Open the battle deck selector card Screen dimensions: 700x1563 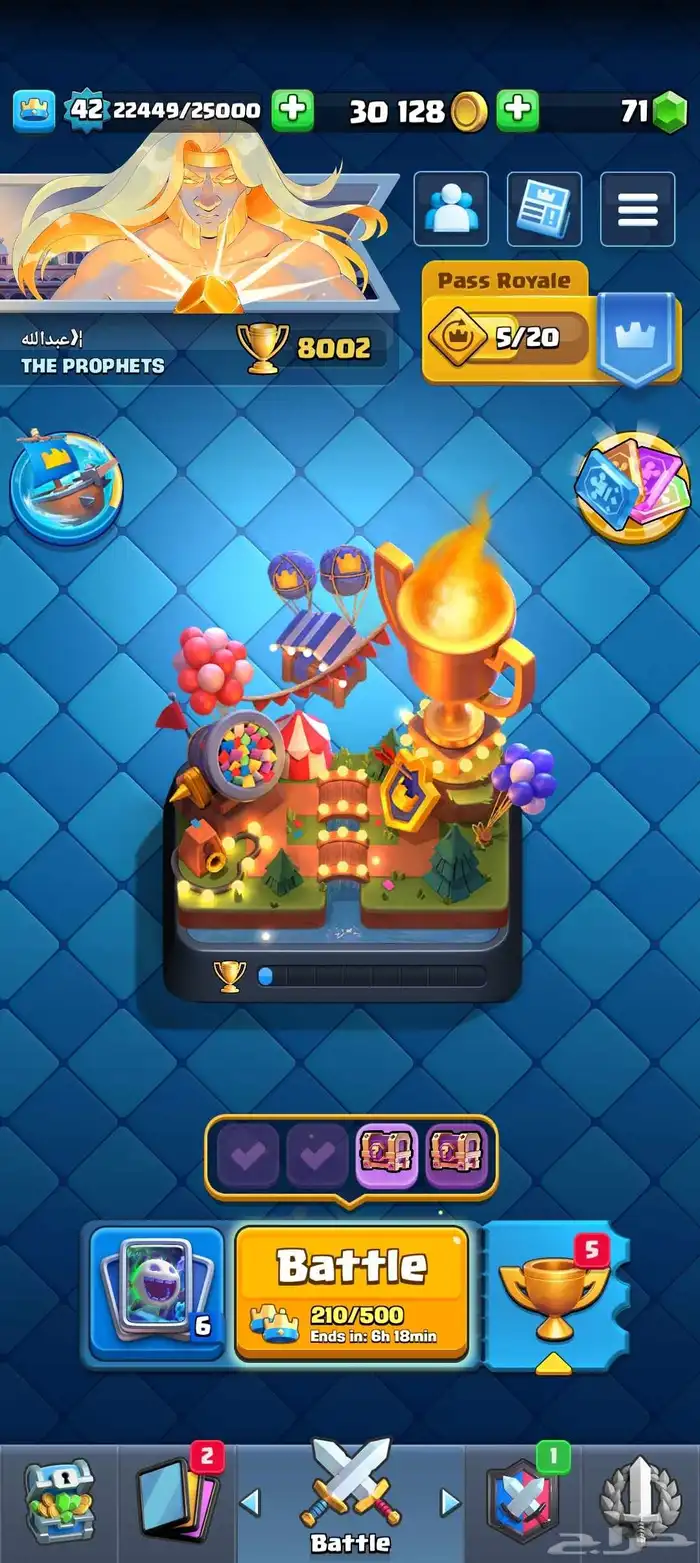[156, 1293]
